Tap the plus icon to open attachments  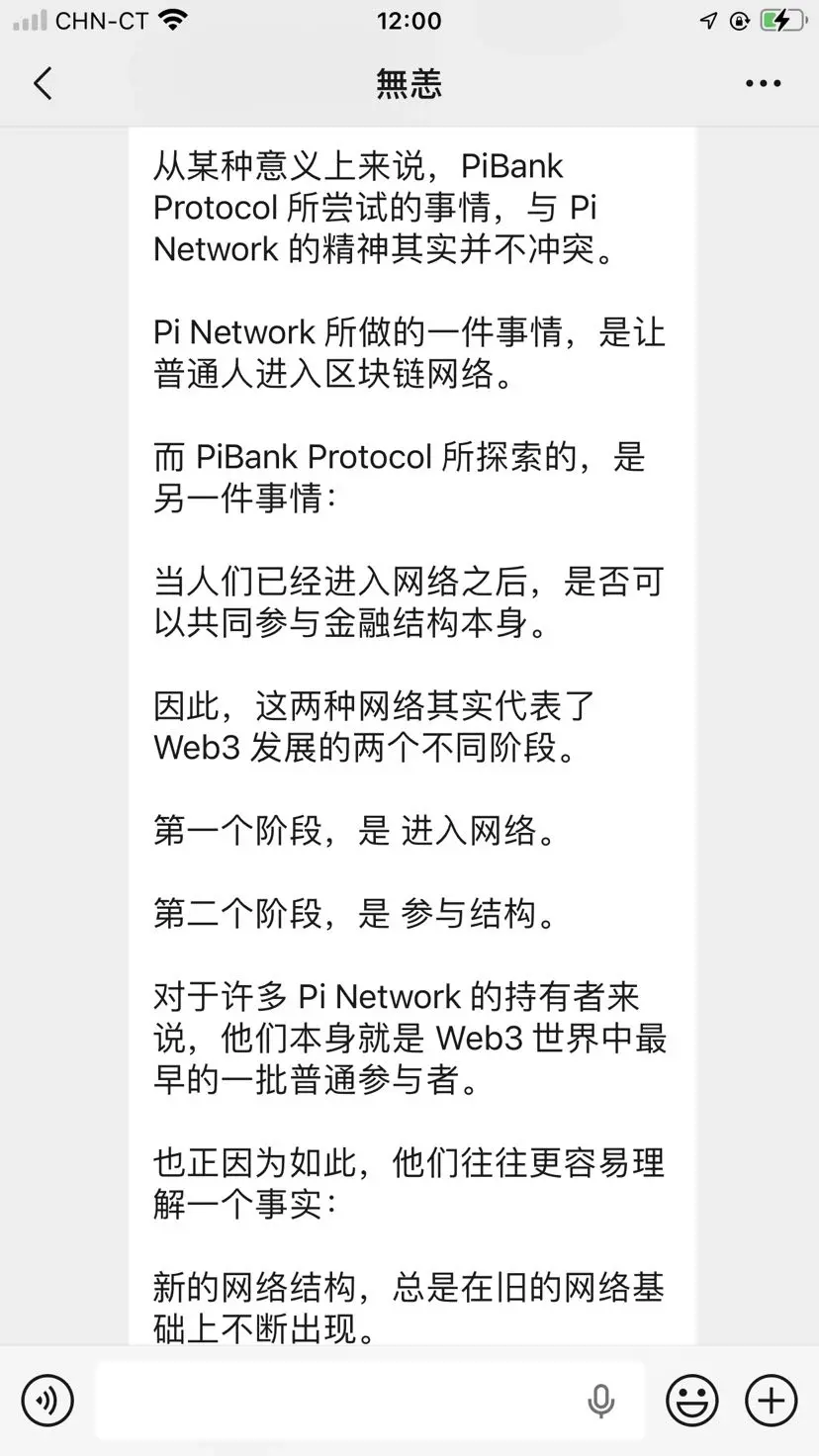tap(771, 1400)
